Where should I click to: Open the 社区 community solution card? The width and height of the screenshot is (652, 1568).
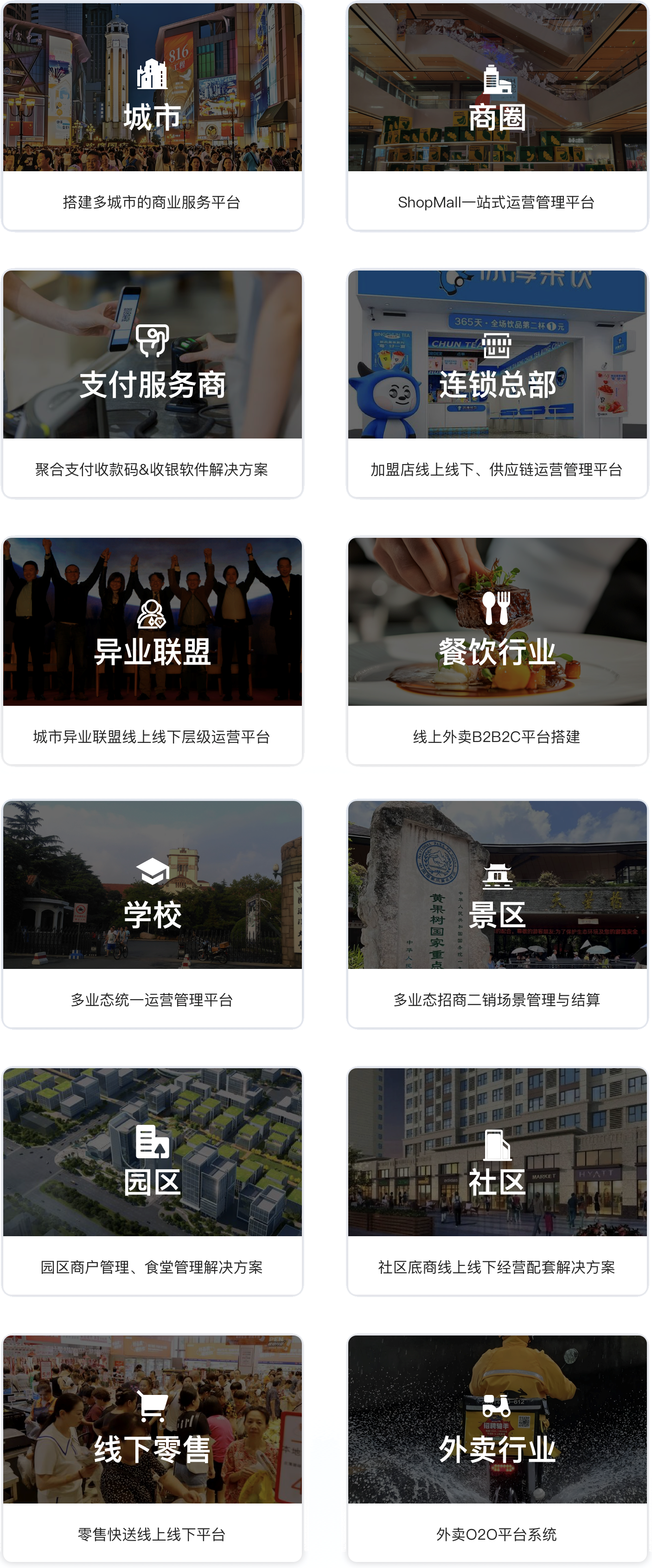(x=497, y=1181)
